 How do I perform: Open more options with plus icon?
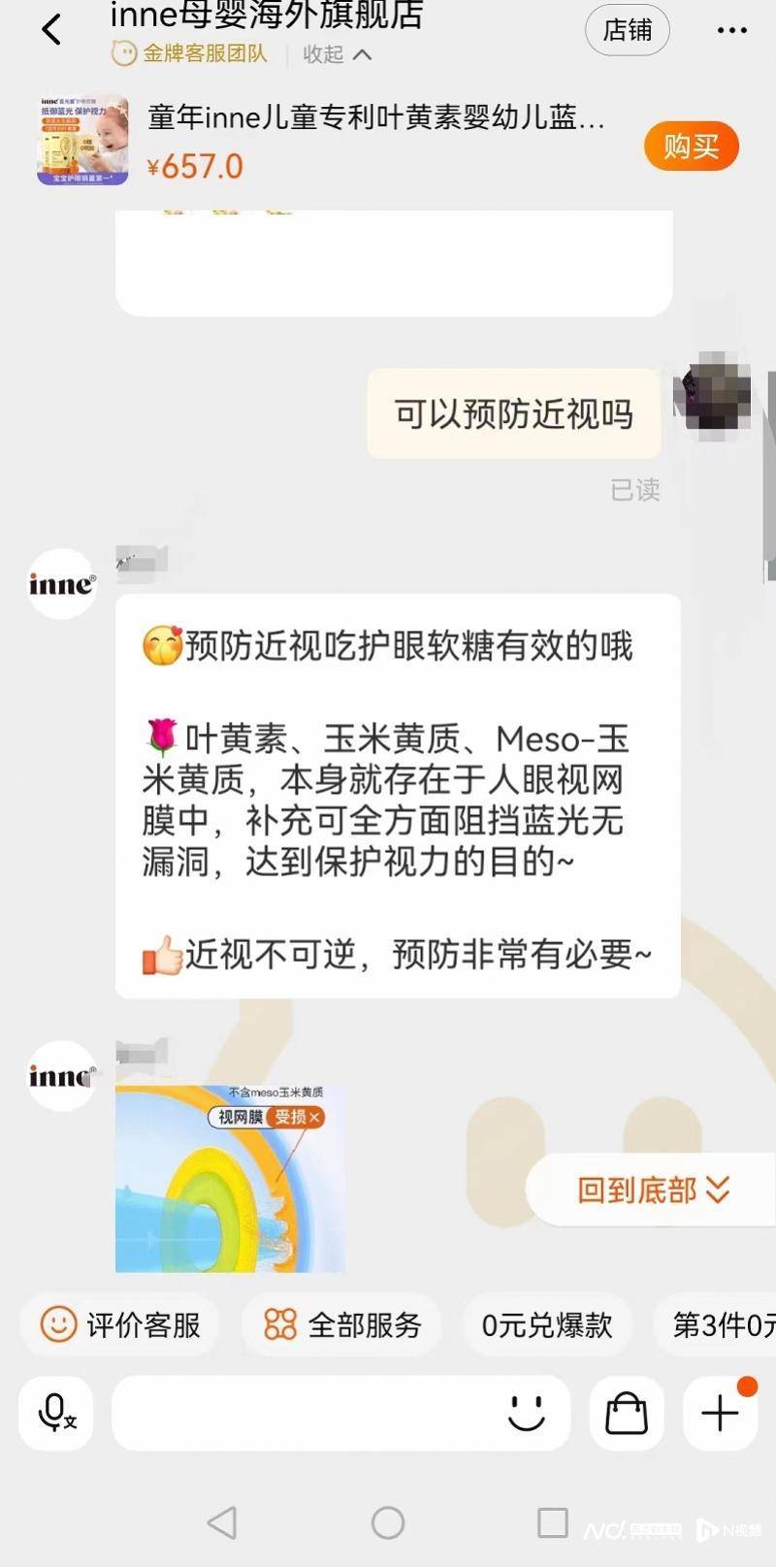(720, 1413)
